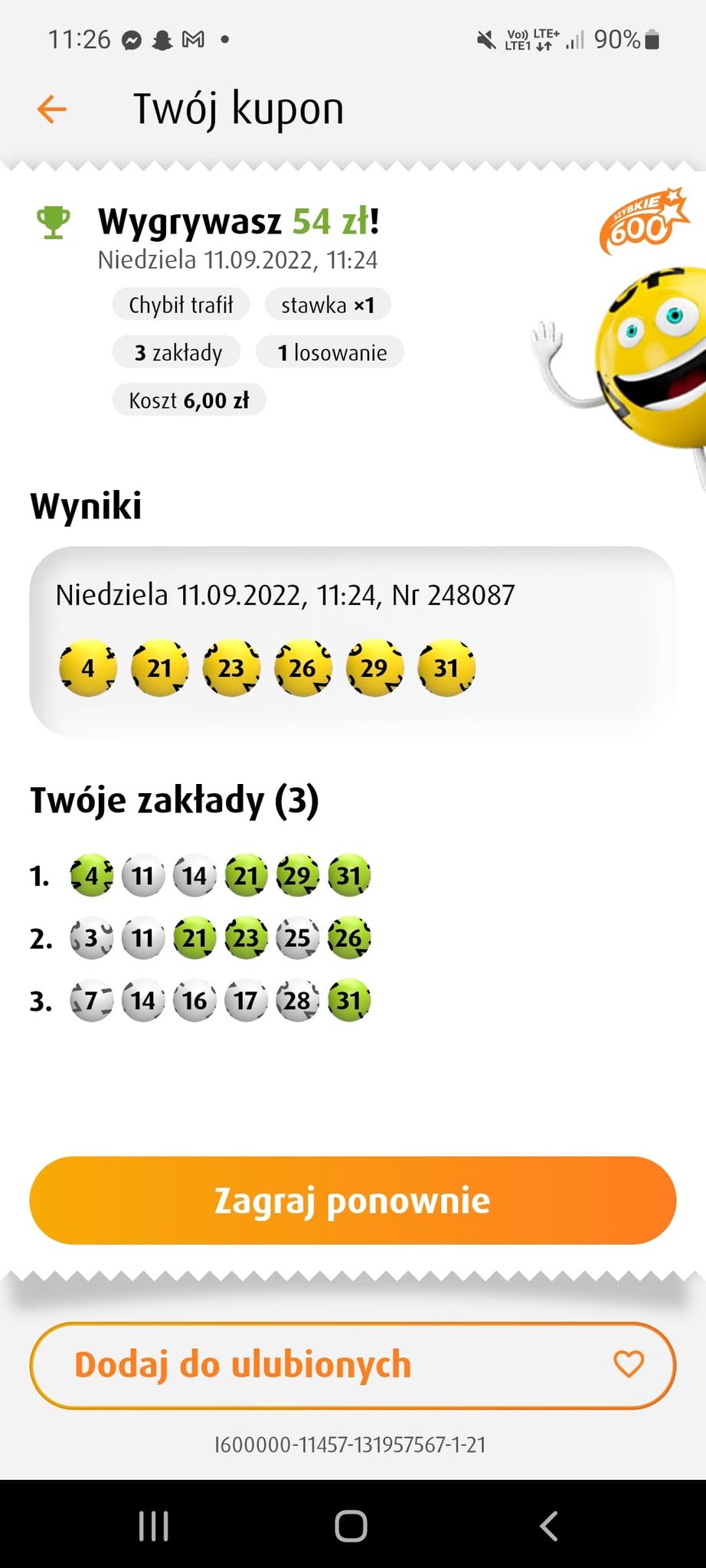Go to the system home screen
This screenshot has width=706, height=1568.
click(351, 1525)
